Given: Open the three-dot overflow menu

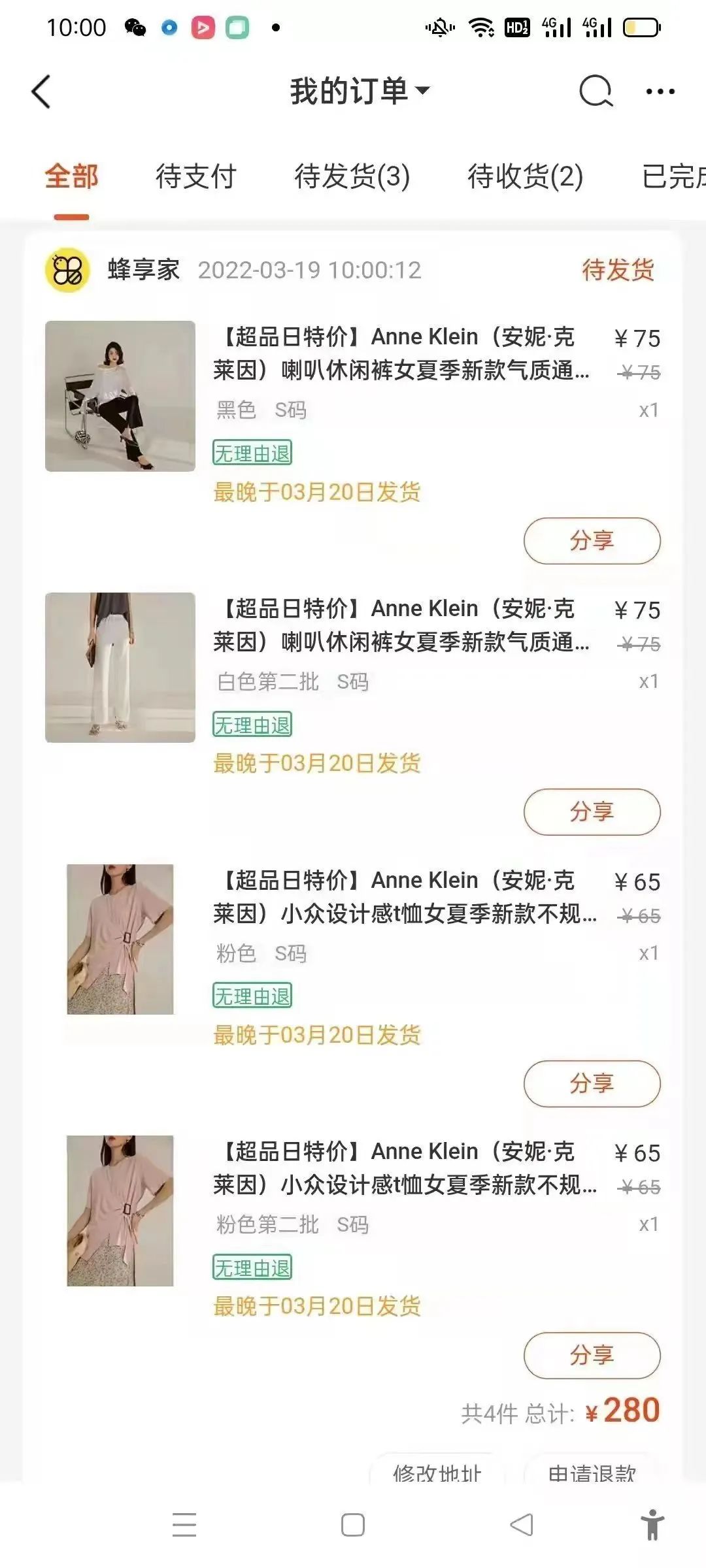Looking at the screenshot, I should pos(660,91).
